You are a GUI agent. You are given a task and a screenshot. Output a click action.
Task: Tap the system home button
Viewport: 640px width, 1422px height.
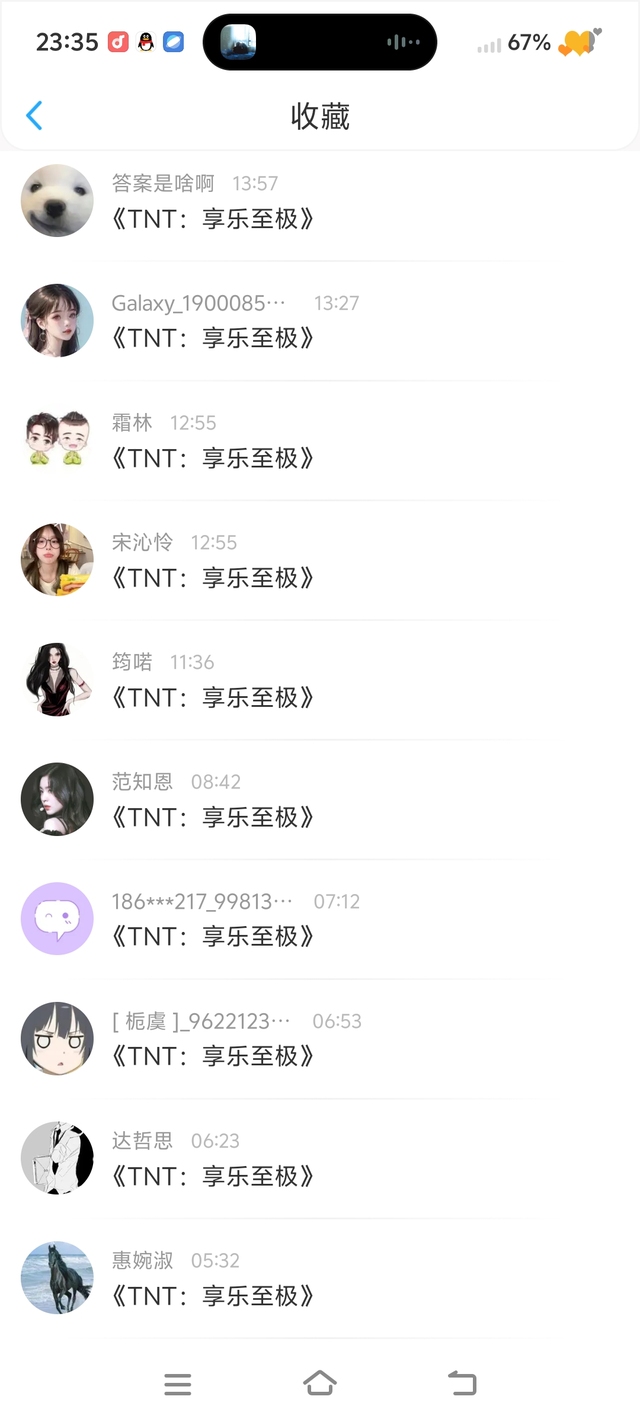pyautogui.click(x=320, y=1384)
